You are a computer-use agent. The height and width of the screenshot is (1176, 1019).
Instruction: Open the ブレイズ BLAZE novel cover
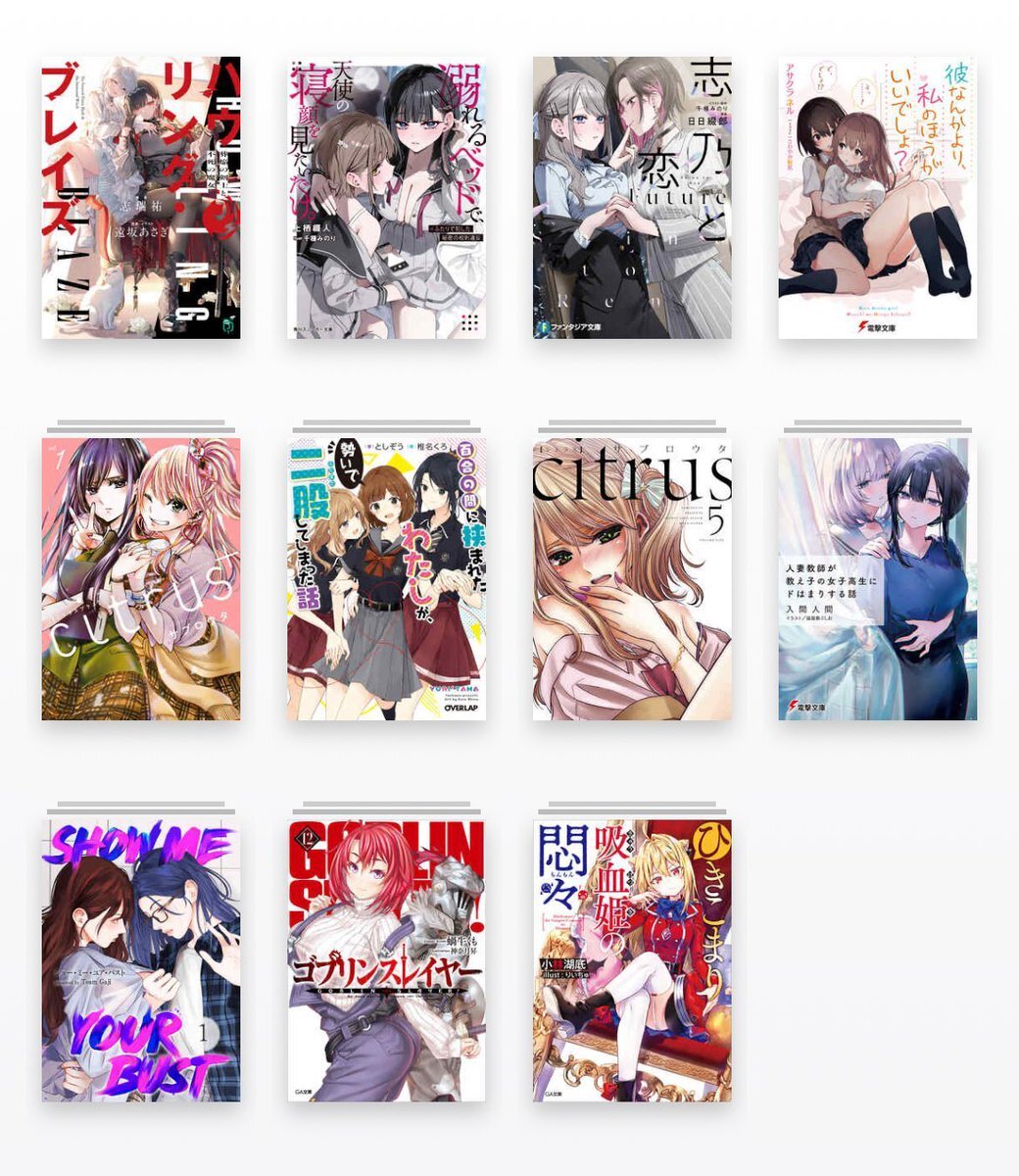click(x=140, y=198)
